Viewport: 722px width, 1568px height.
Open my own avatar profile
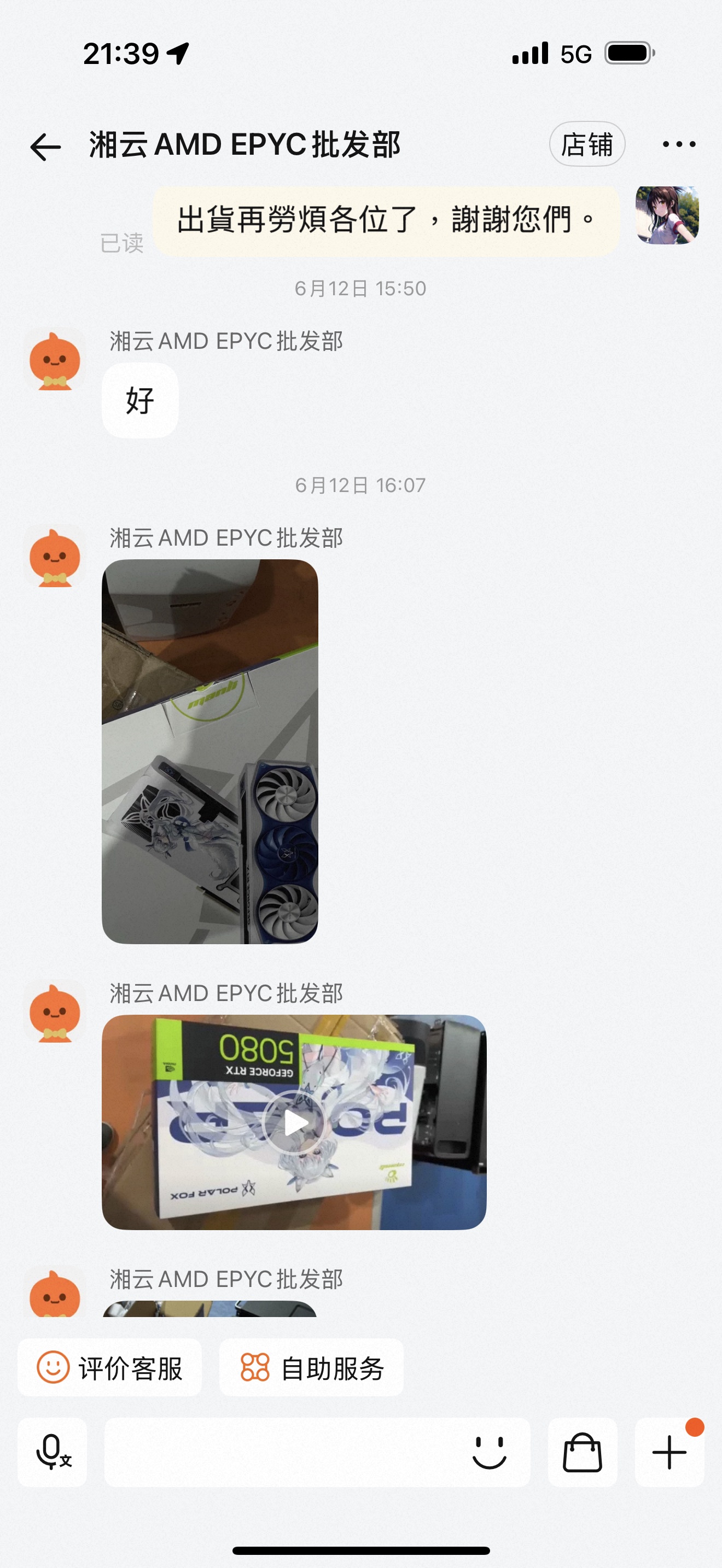click(667, 215)
